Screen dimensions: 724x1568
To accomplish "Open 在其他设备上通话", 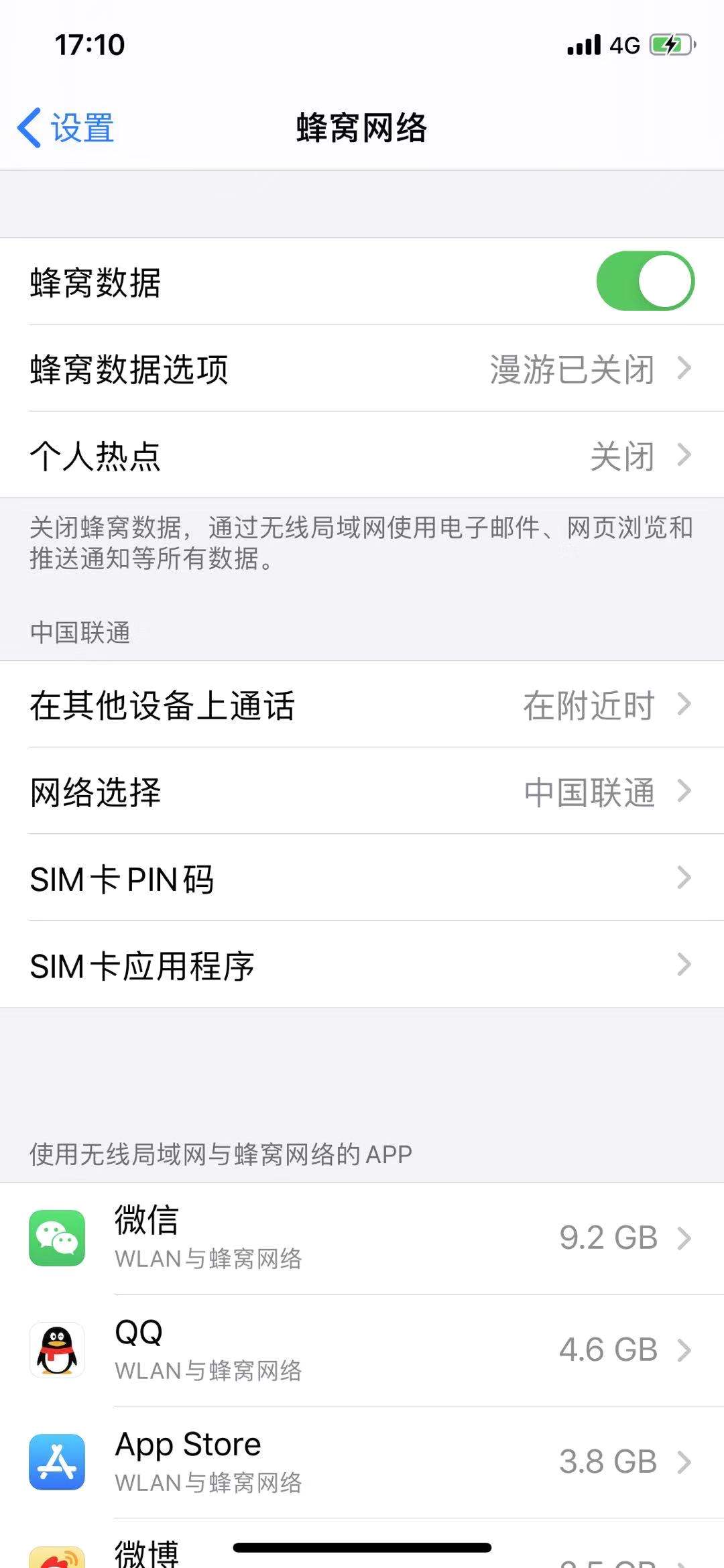I will (362, 705).
